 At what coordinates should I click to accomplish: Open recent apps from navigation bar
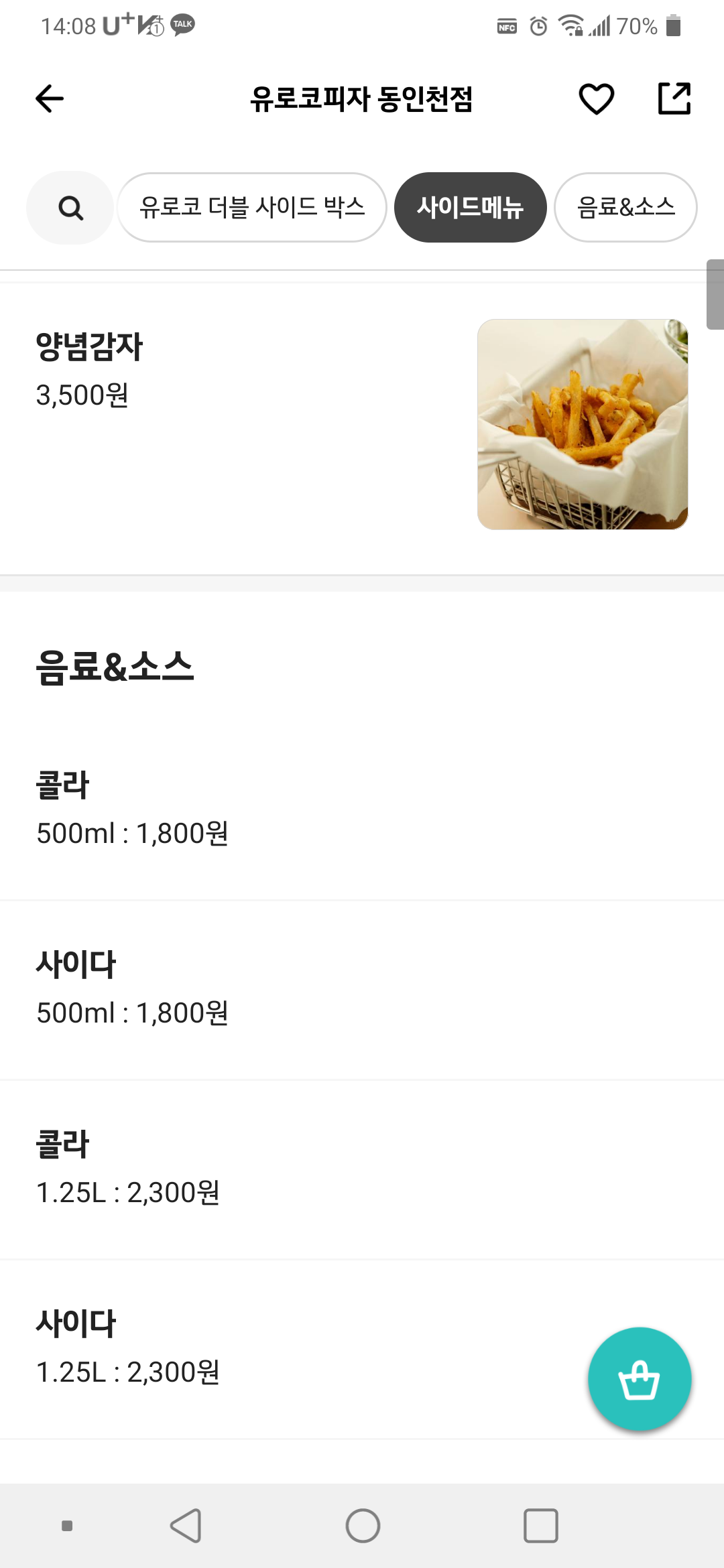(540, 1526)
